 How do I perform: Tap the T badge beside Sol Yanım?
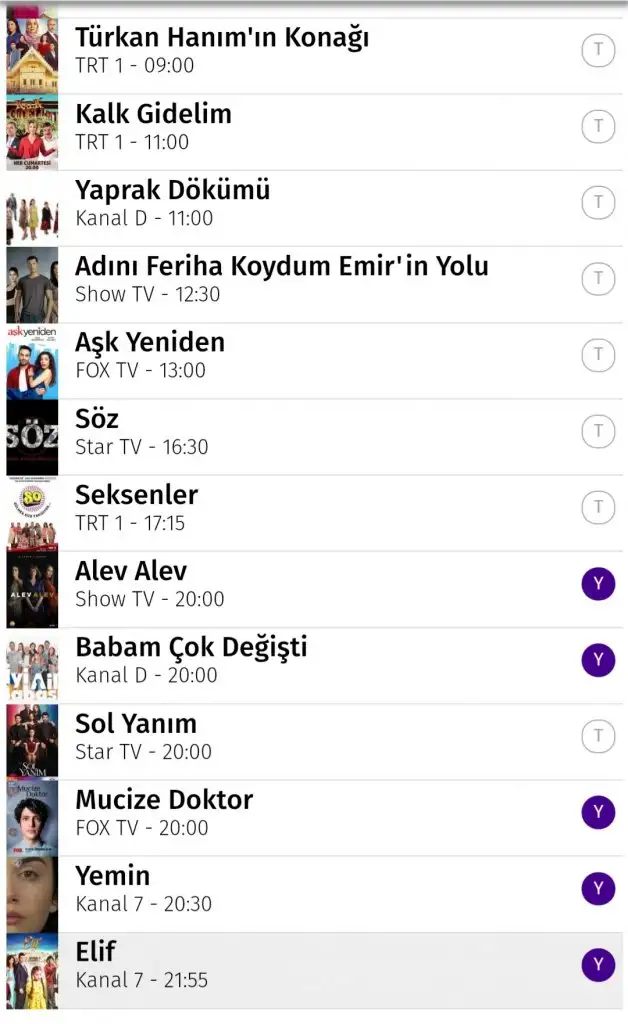point(598,736)
